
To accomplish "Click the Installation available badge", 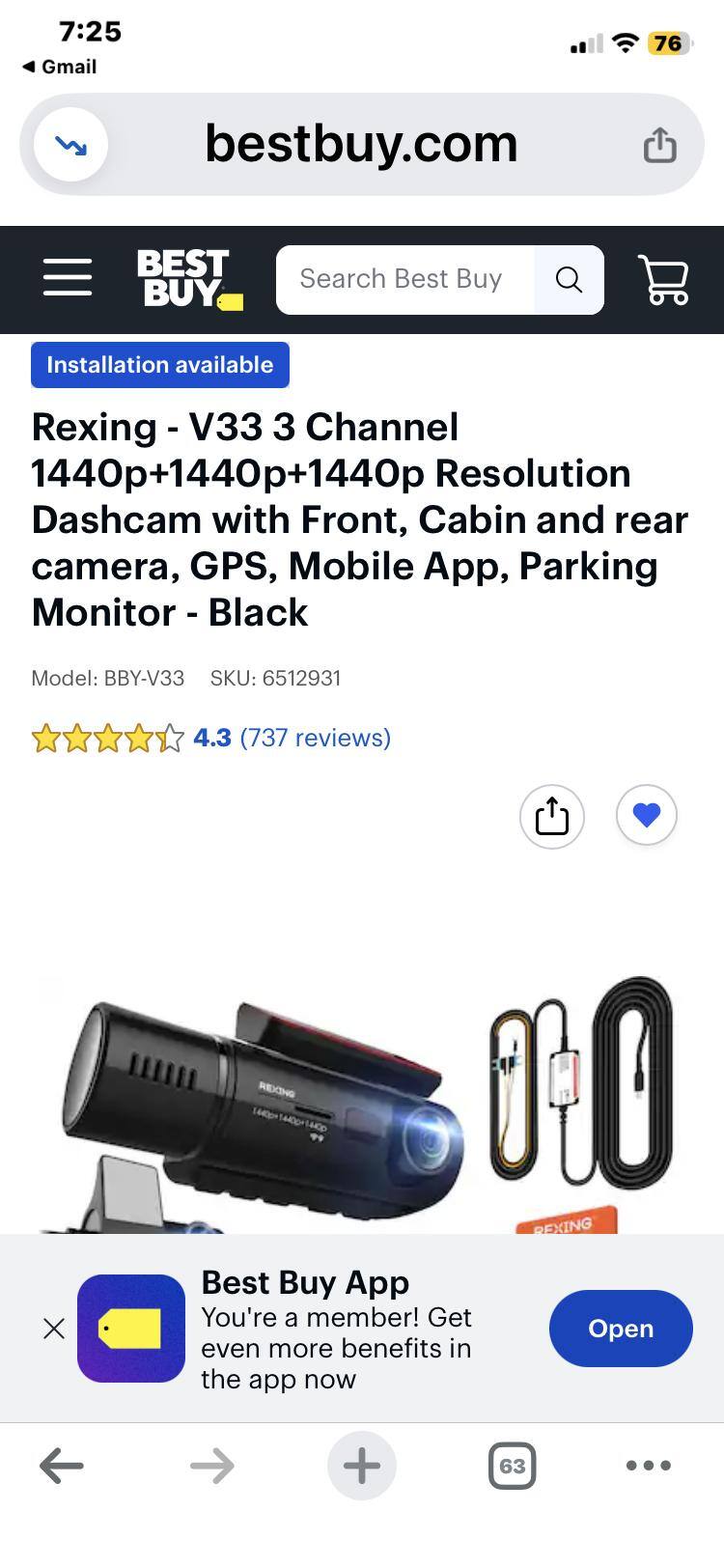I will (160, 365).
